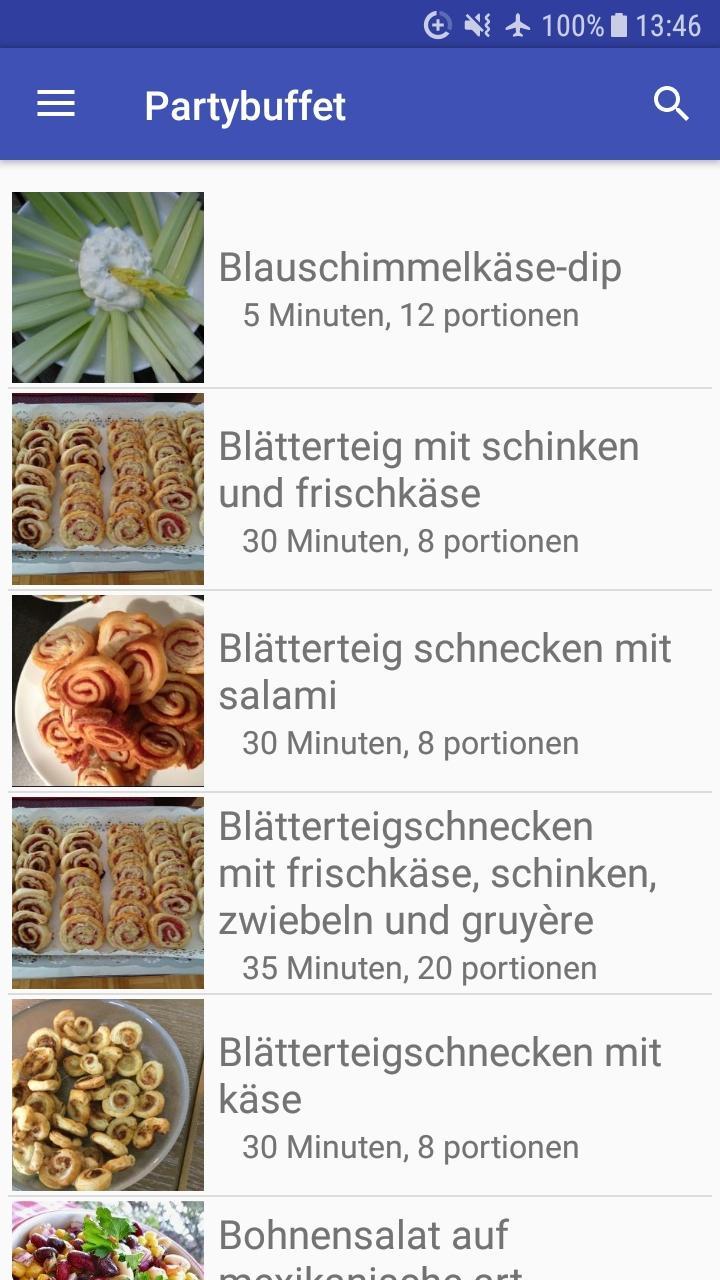This screenshot has height=1280, width=720.
Task: View Blätterteig schnecken mit salami recipe
Action: pos(360,692)
